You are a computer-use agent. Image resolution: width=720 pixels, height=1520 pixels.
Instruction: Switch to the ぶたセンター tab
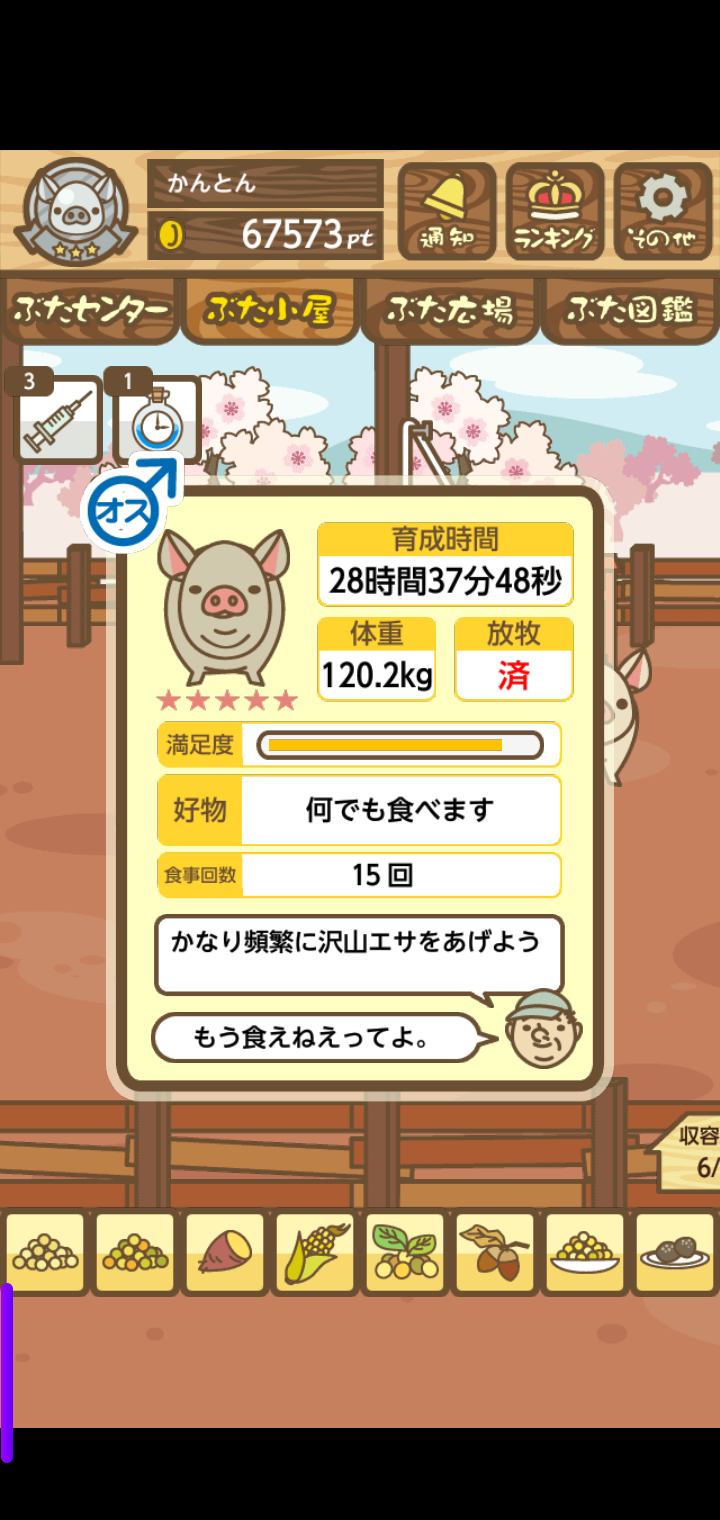coord(91,311)
